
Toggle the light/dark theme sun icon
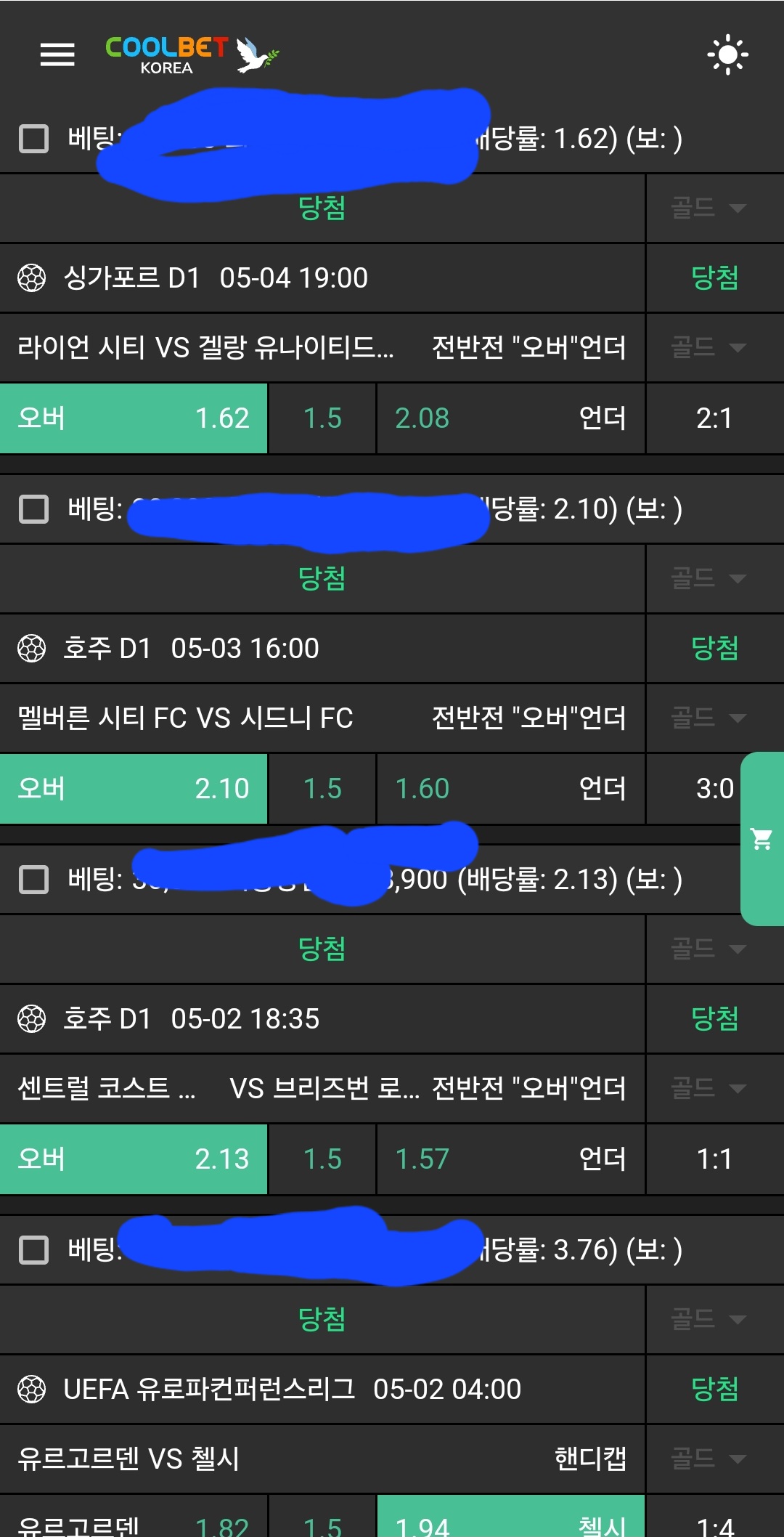[x=727, y=54]
